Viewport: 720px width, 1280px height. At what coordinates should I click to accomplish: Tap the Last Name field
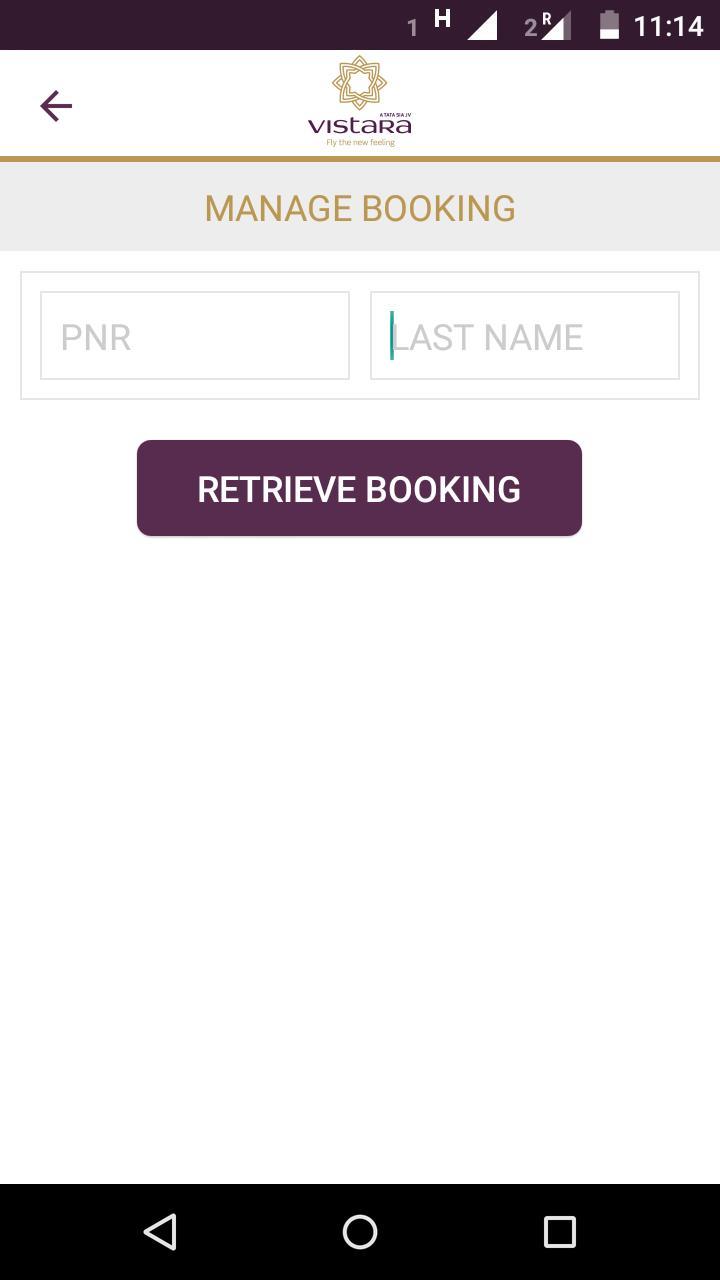[525, 336]
